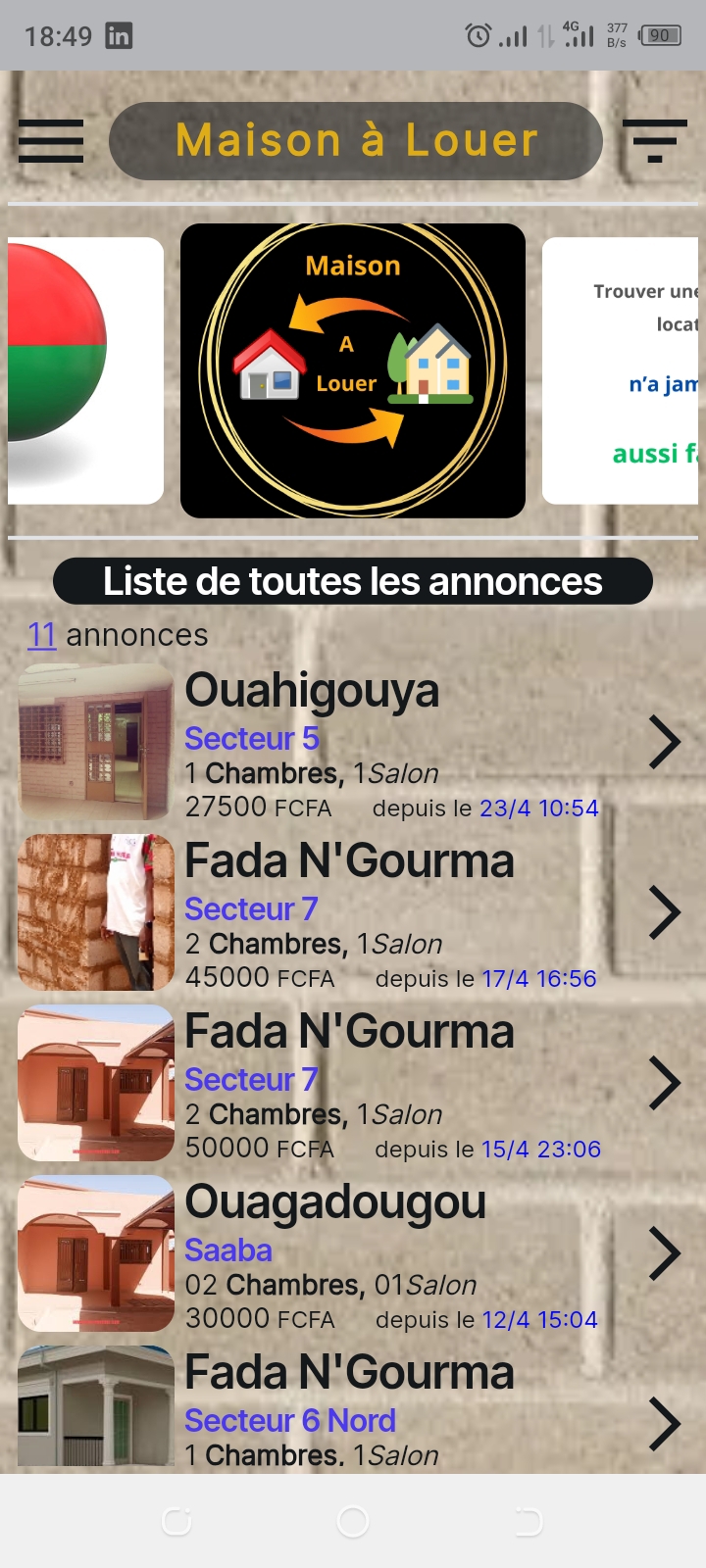Open the hamburger drawer menu
706x1568 pixels.
(51, 141)
